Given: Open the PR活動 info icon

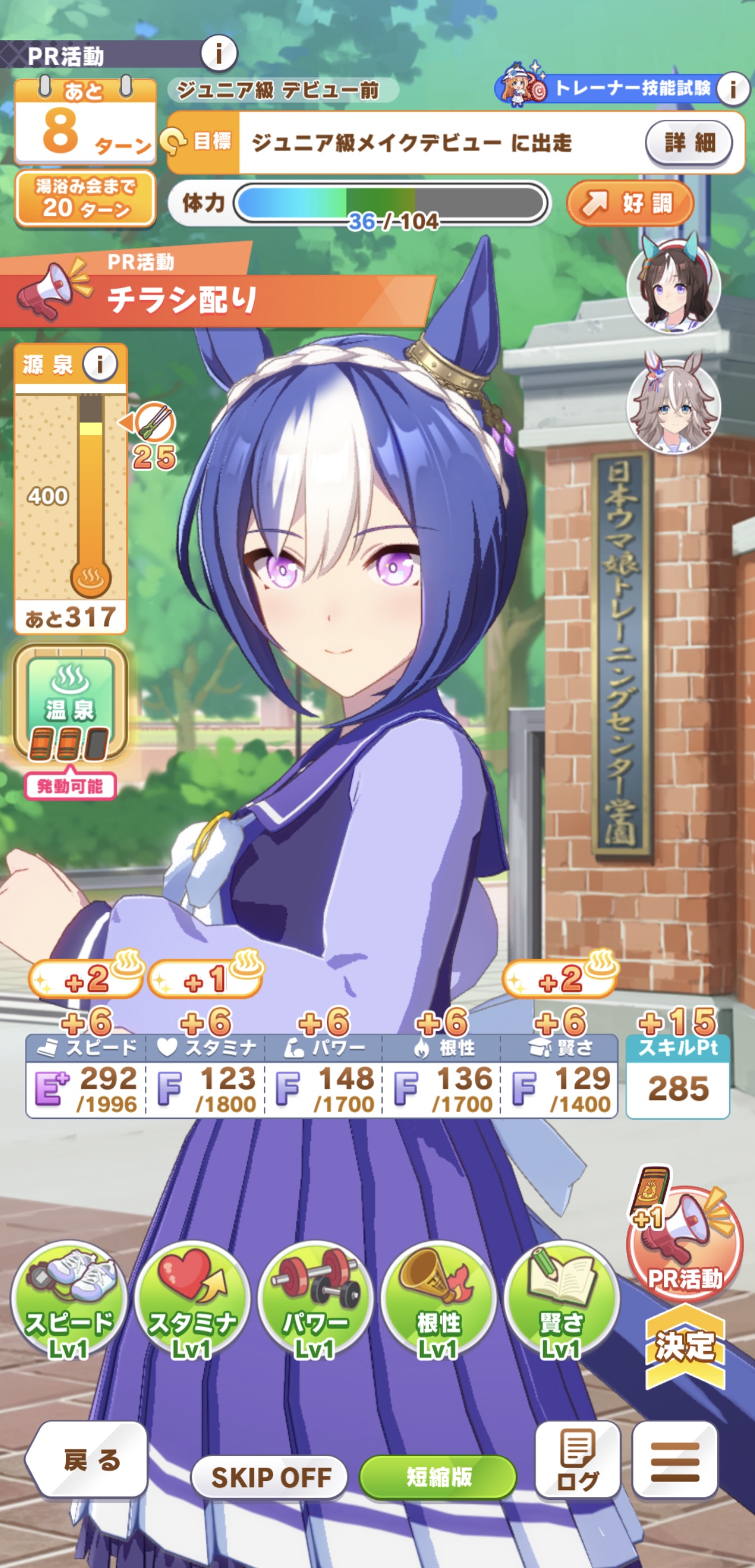Looking at the screenshot, I should pyautogui.click(x=219, y=53).
